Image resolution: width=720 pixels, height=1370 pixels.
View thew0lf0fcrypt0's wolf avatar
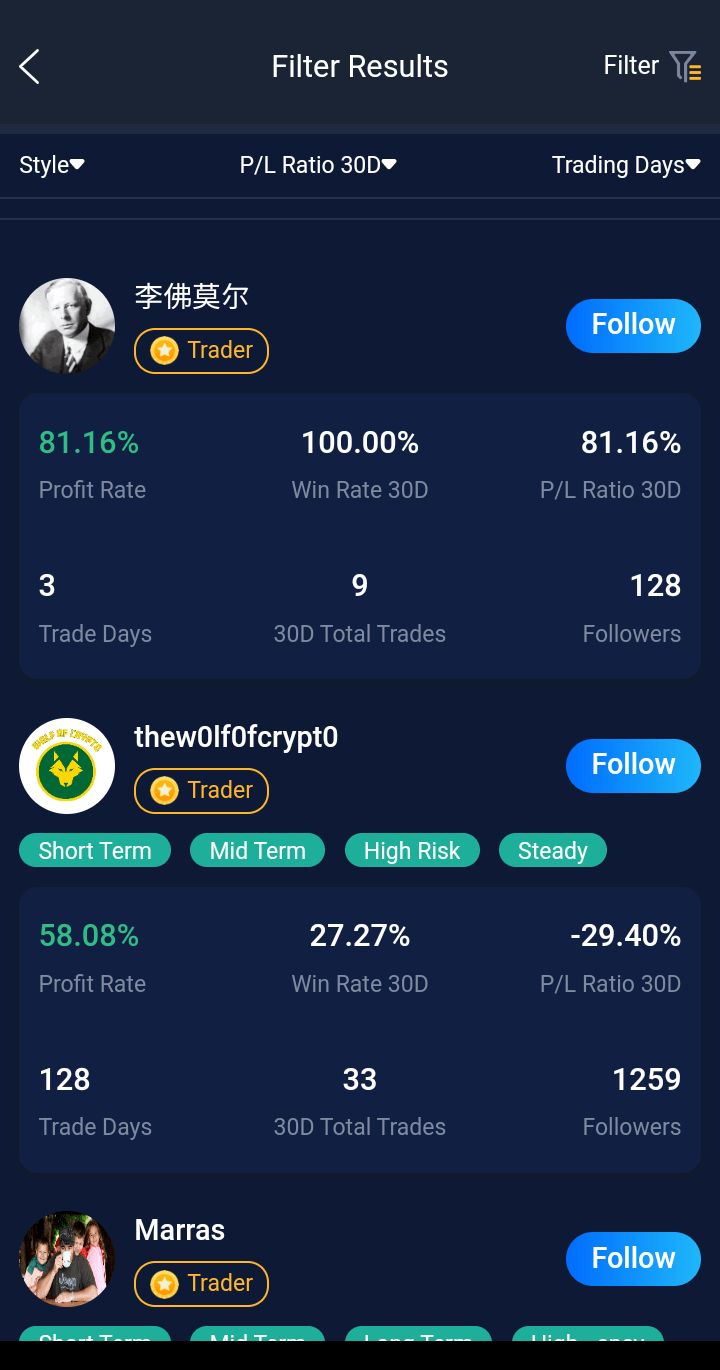[67, 766]
